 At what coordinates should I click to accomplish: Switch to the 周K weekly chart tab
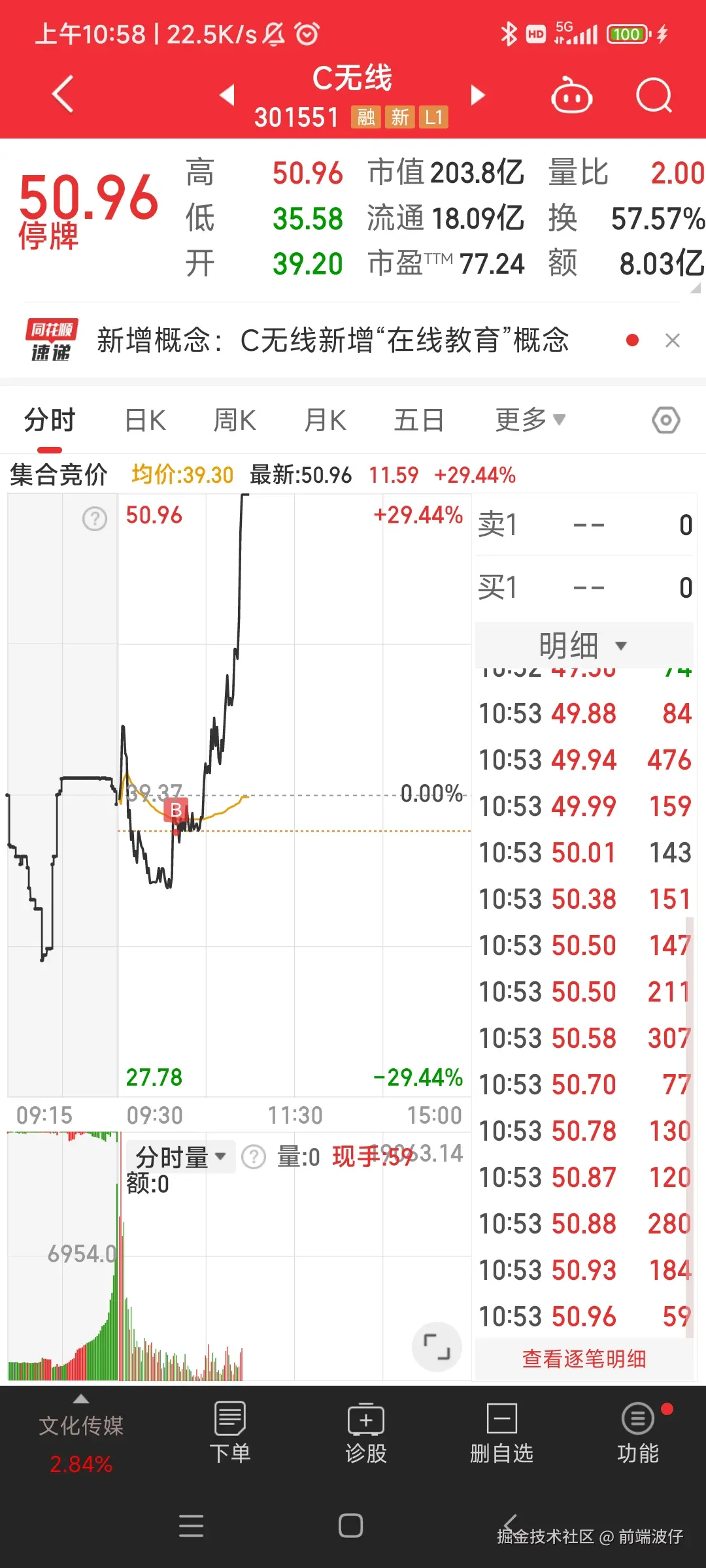[234, 420]
